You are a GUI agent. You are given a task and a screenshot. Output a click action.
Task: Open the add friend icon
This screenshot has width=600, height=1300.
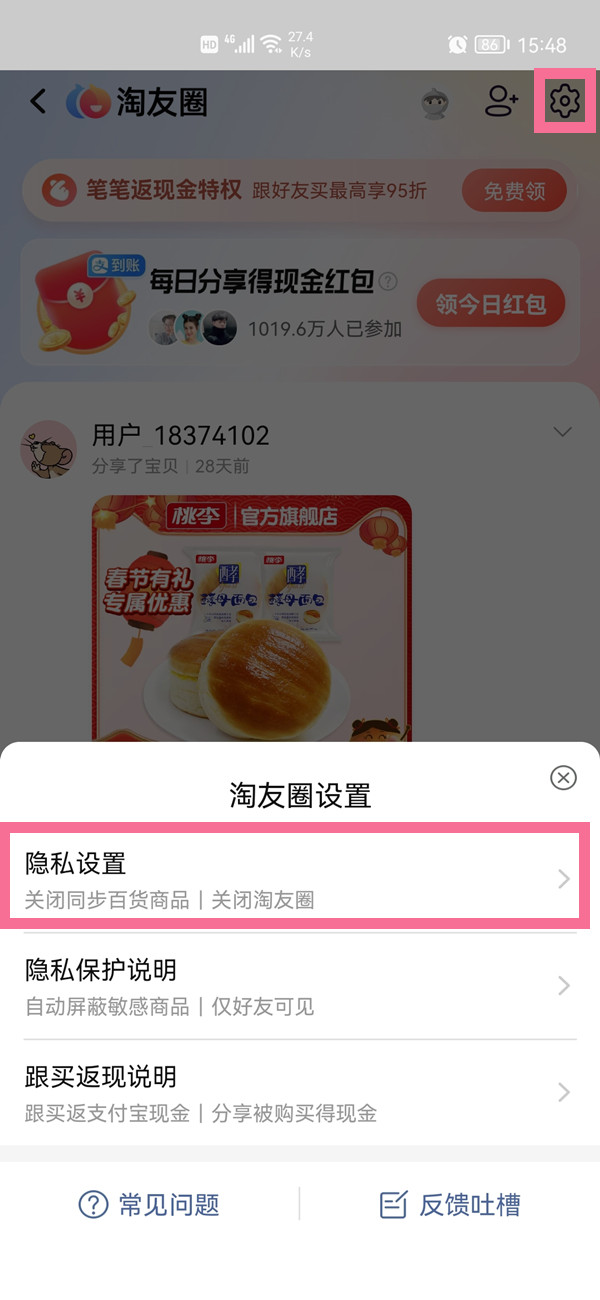tap(501, 101)
